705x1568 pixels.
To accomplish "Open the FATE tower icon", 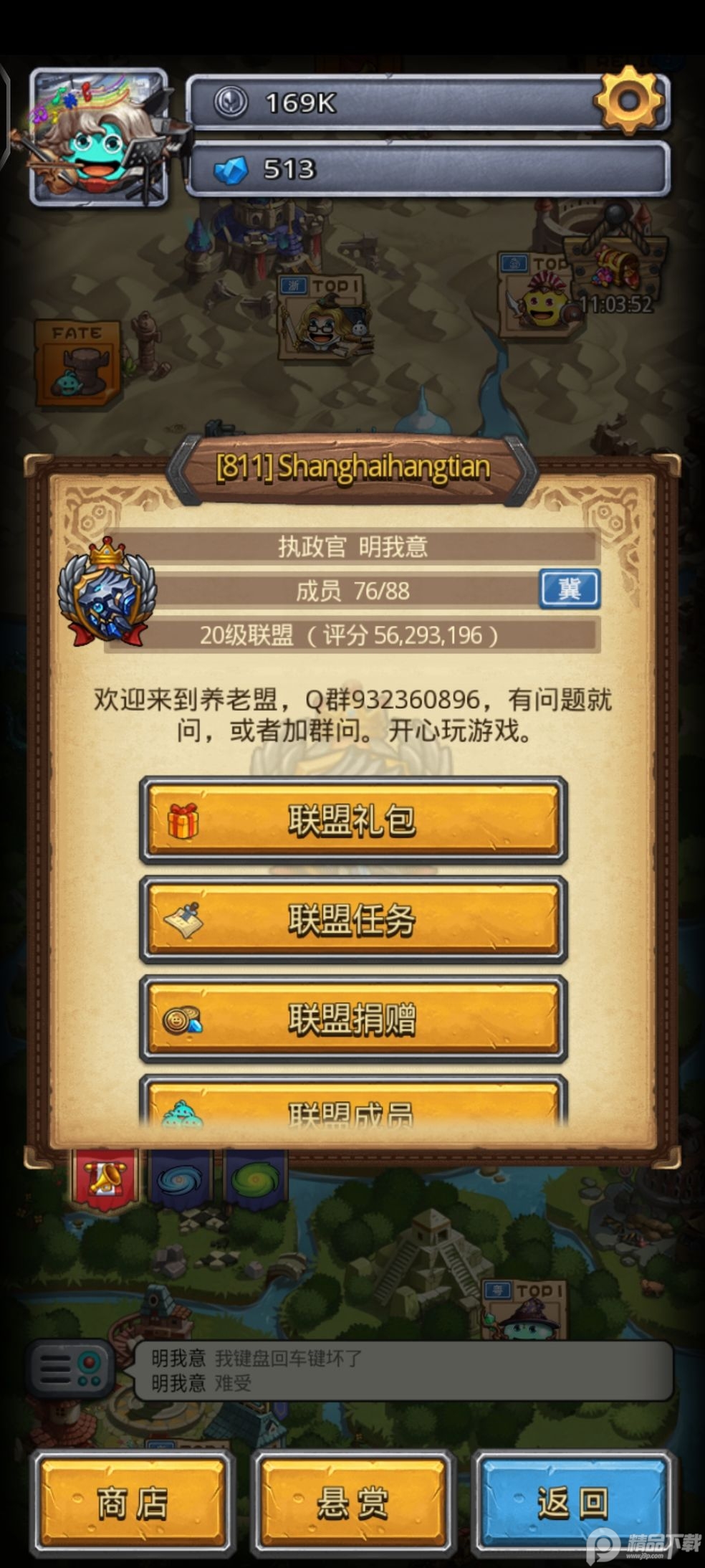I will 76,362.
